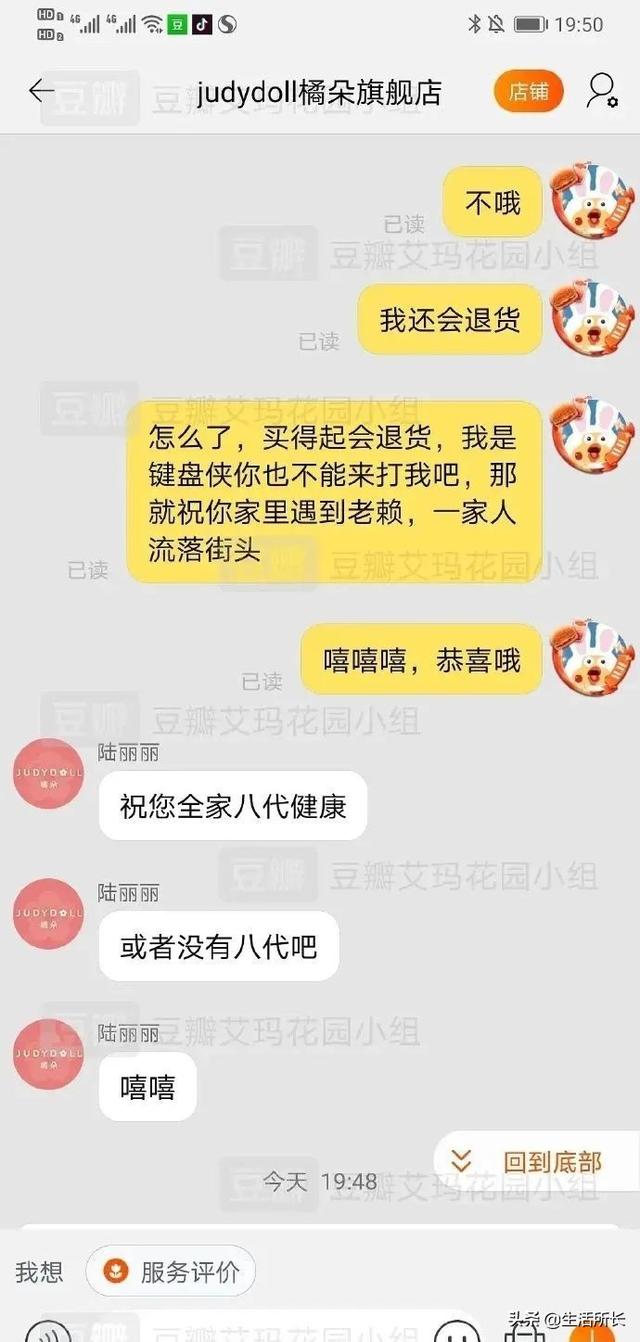Image resolution: width=640 pixels, height=1342 pixels.
Task: Open the 店铺 store page button
Action: tap(528, 92)
